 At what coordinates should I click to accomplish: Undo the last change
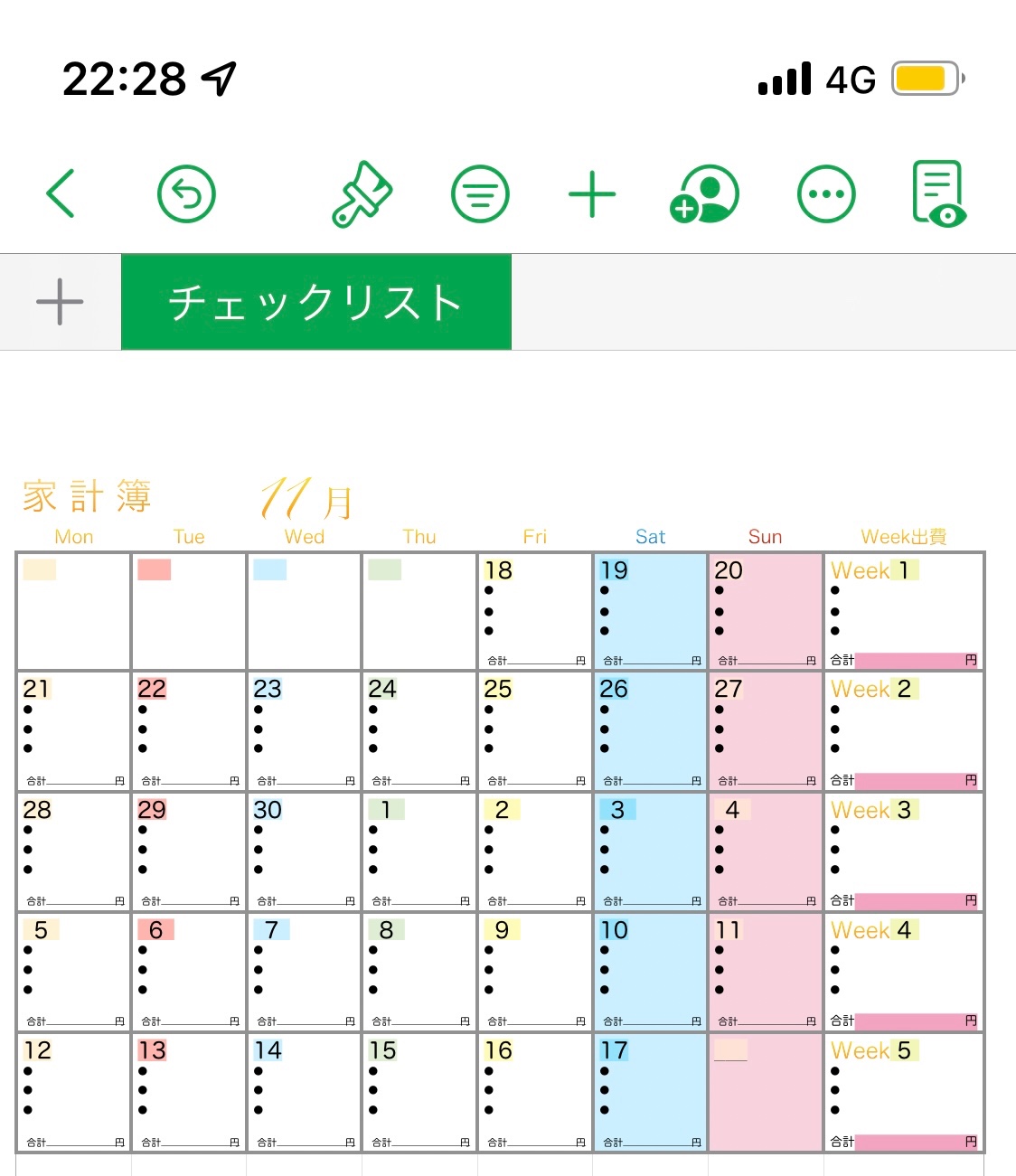186,193
